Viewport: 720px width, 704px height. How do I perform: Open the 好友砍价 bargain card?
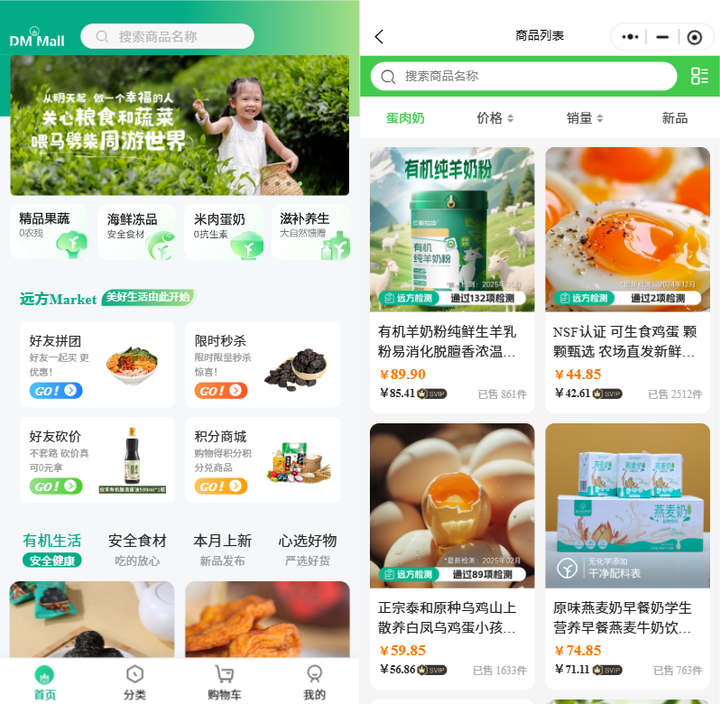[97, 460]
